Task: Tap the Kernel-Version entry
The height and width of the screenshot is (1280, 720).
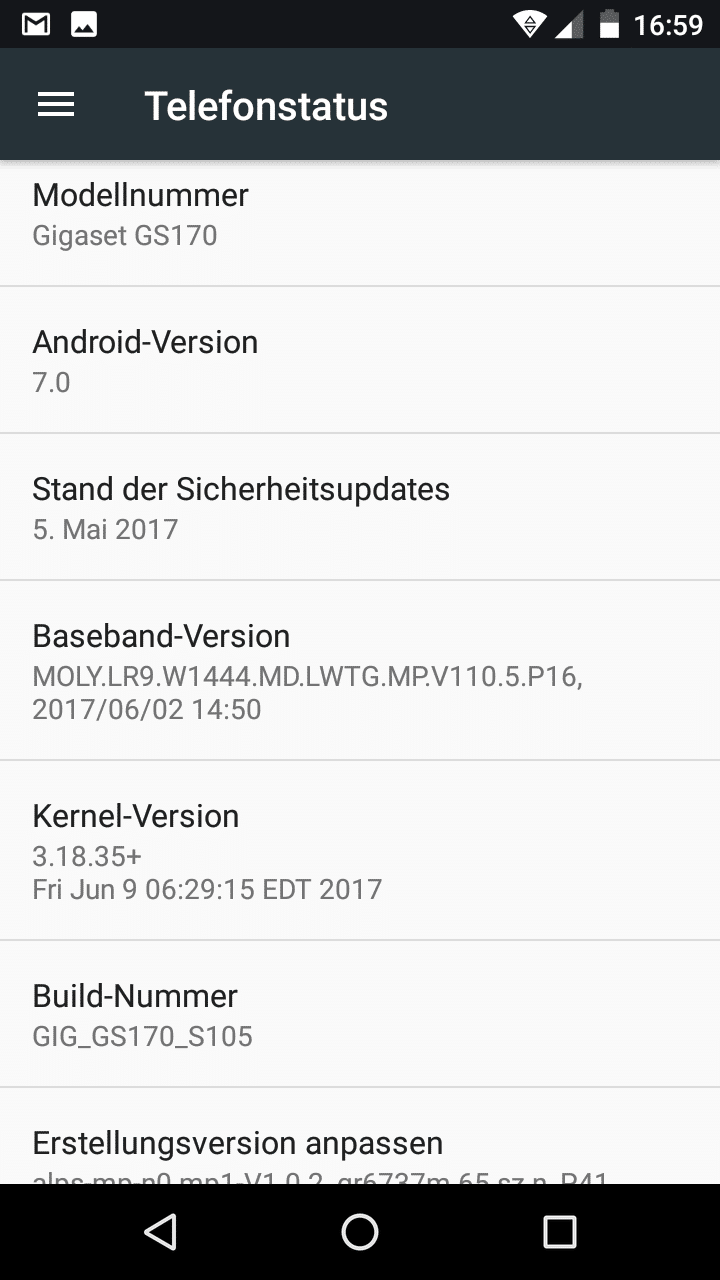Action: (360, 851)
